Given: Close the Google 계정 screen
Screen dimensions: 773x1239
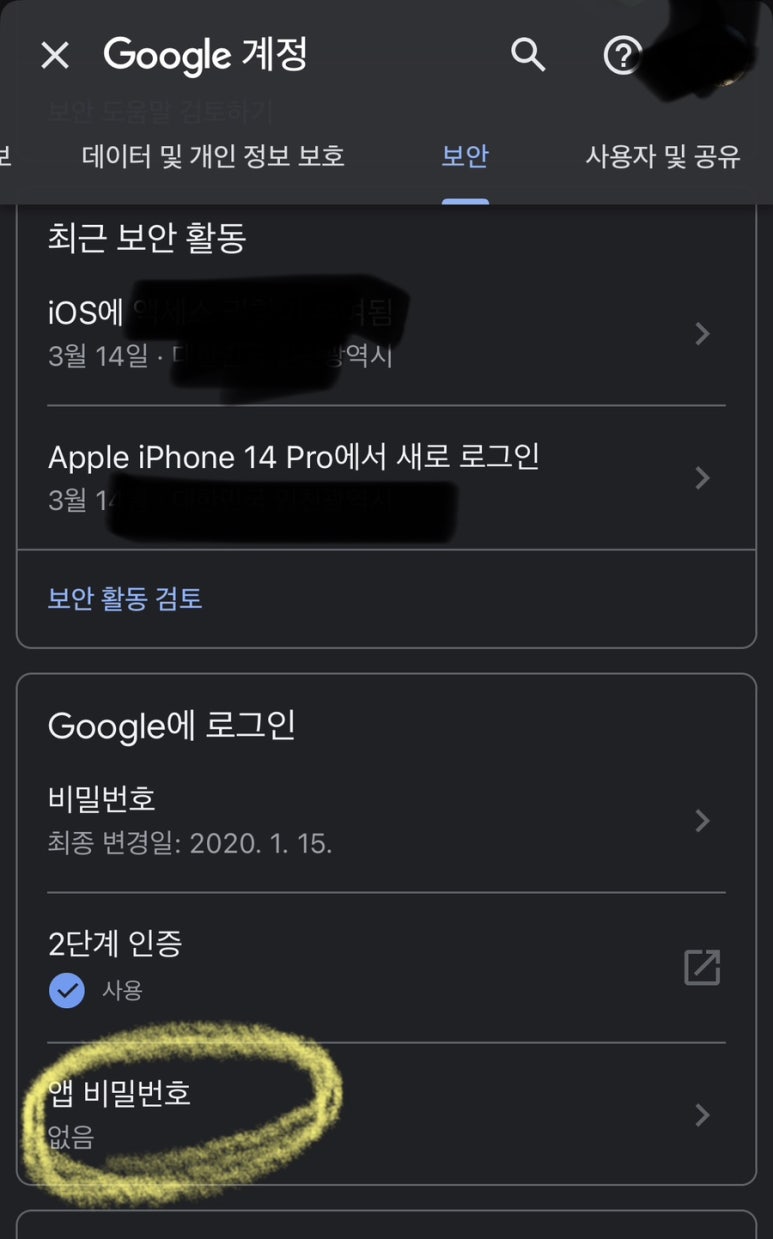Looking at the screenshot, I should coord(54,55).
